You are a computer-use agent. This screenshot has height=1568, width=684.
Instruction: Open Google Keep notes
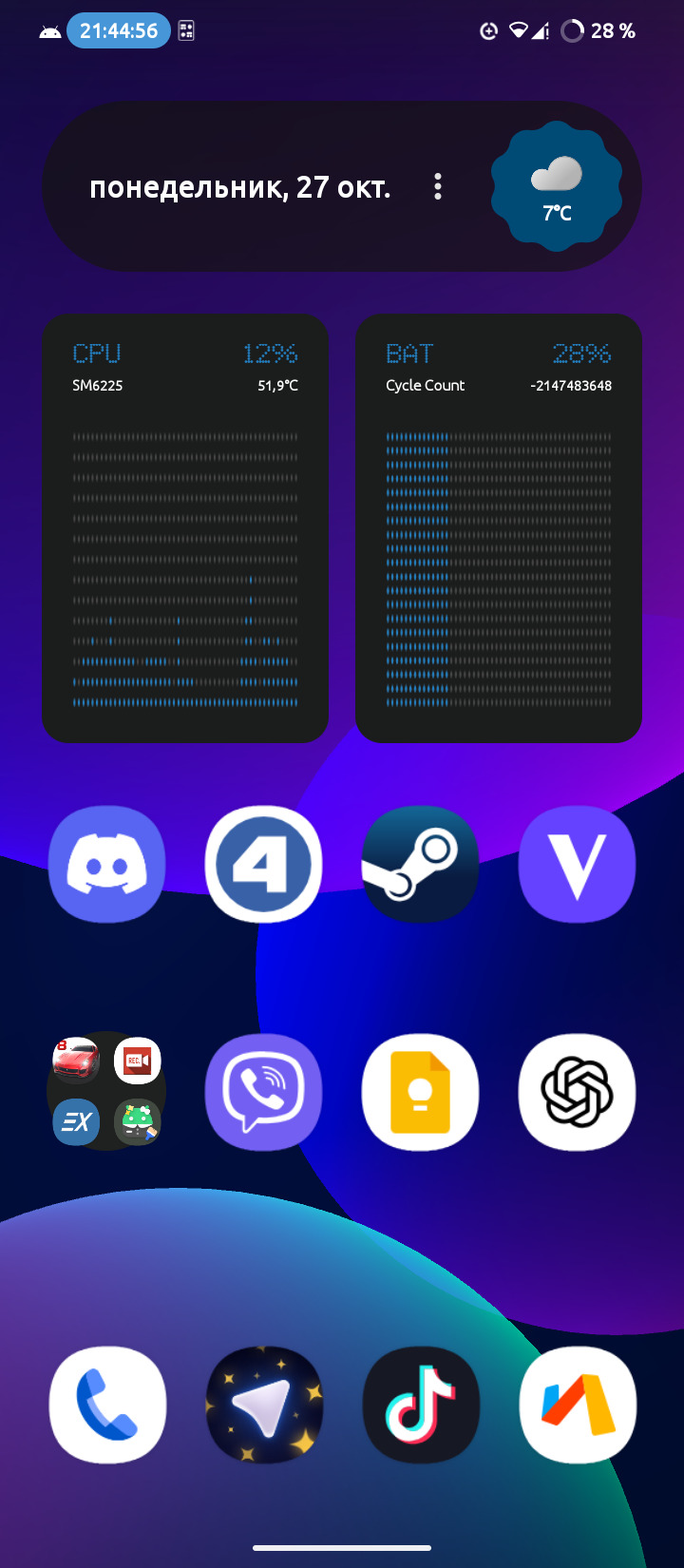point(420,1091)
